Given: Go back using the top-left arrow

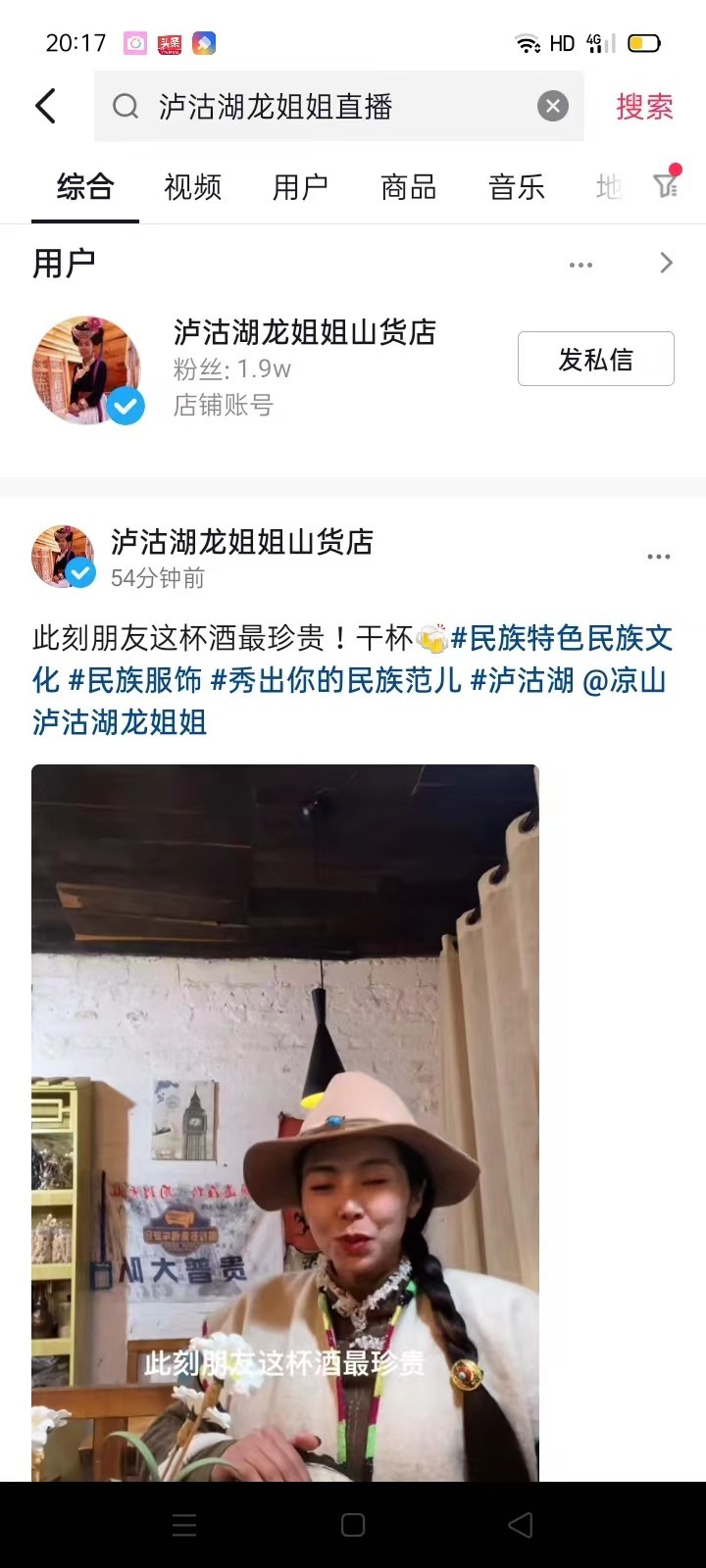Looking at the screenshot, I should pos(46,106).
